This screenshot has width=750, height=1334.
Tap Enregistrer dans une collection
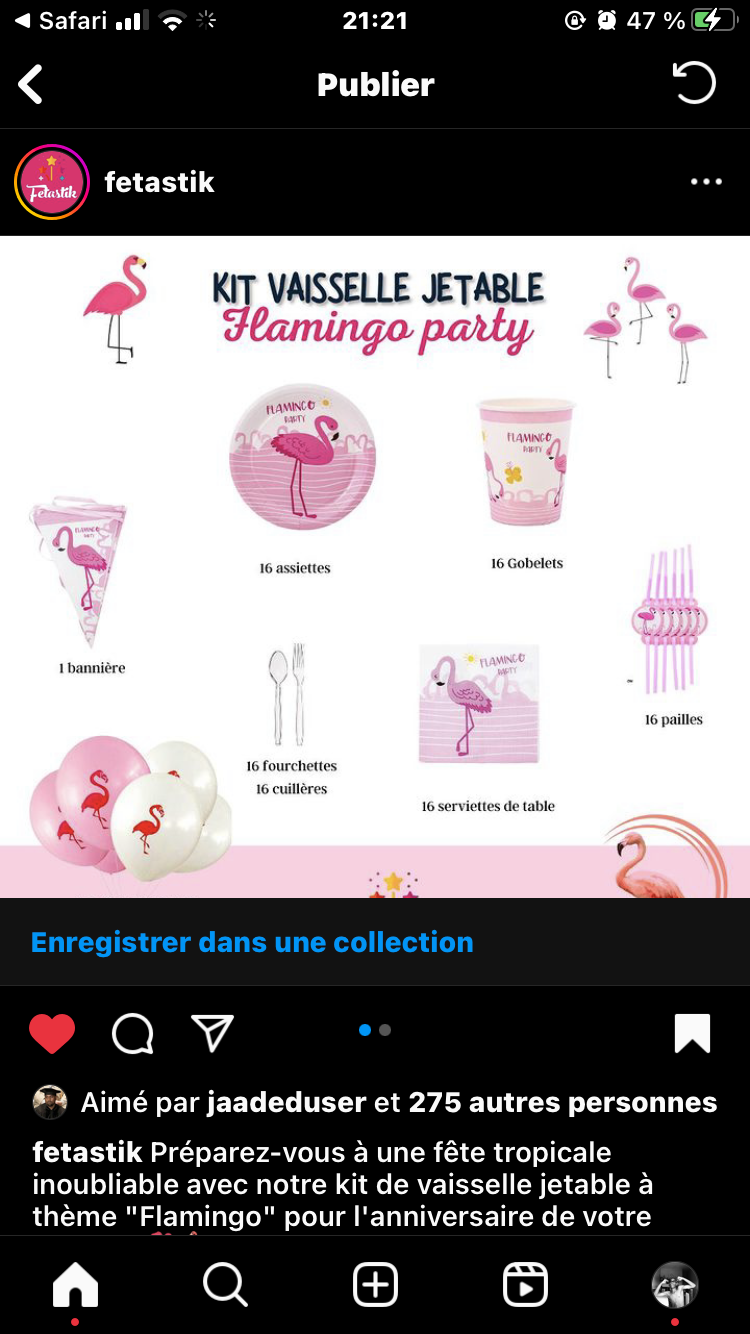[x=252, y=942]
